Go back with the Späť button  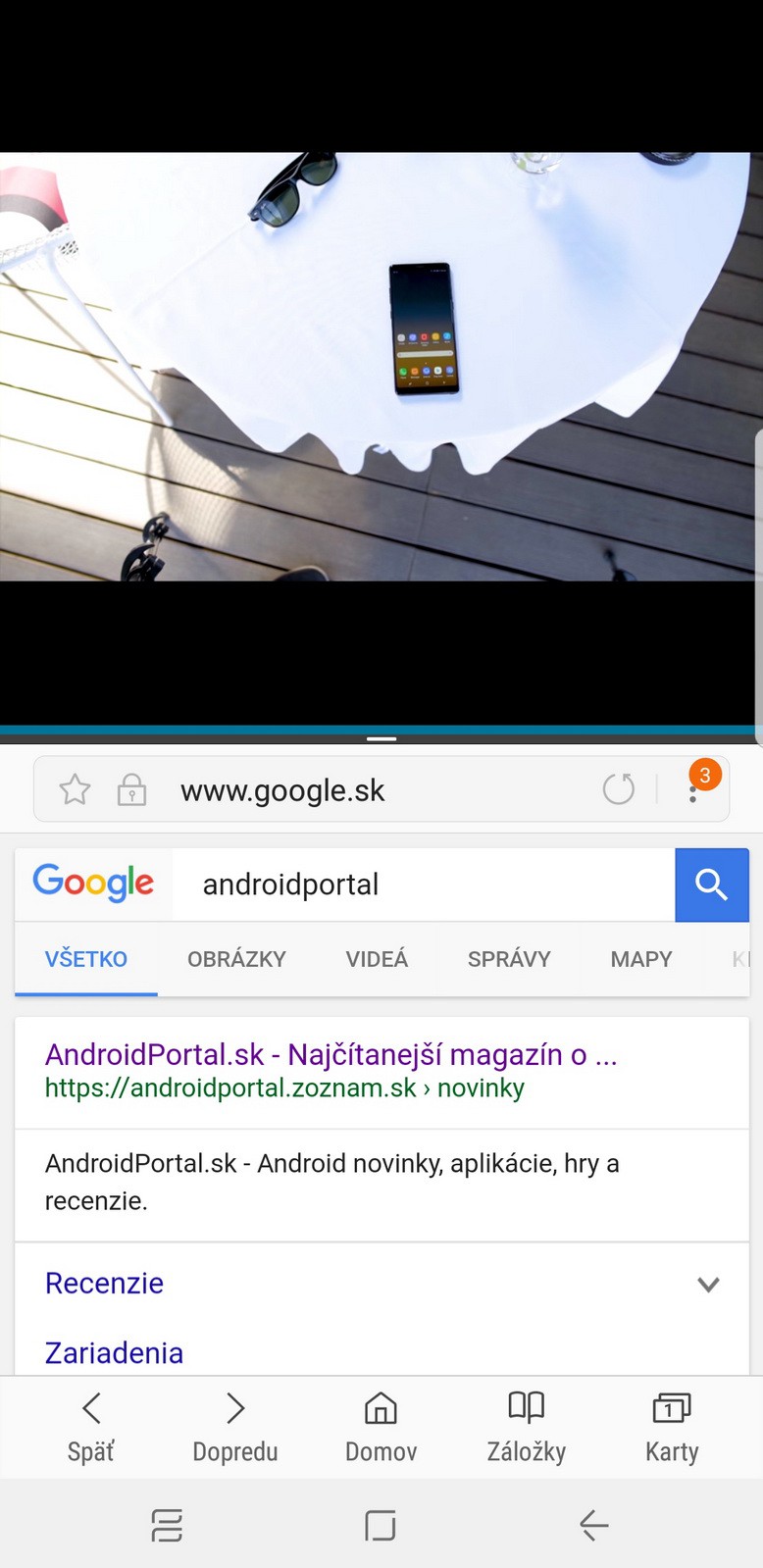coord(90,1427)
